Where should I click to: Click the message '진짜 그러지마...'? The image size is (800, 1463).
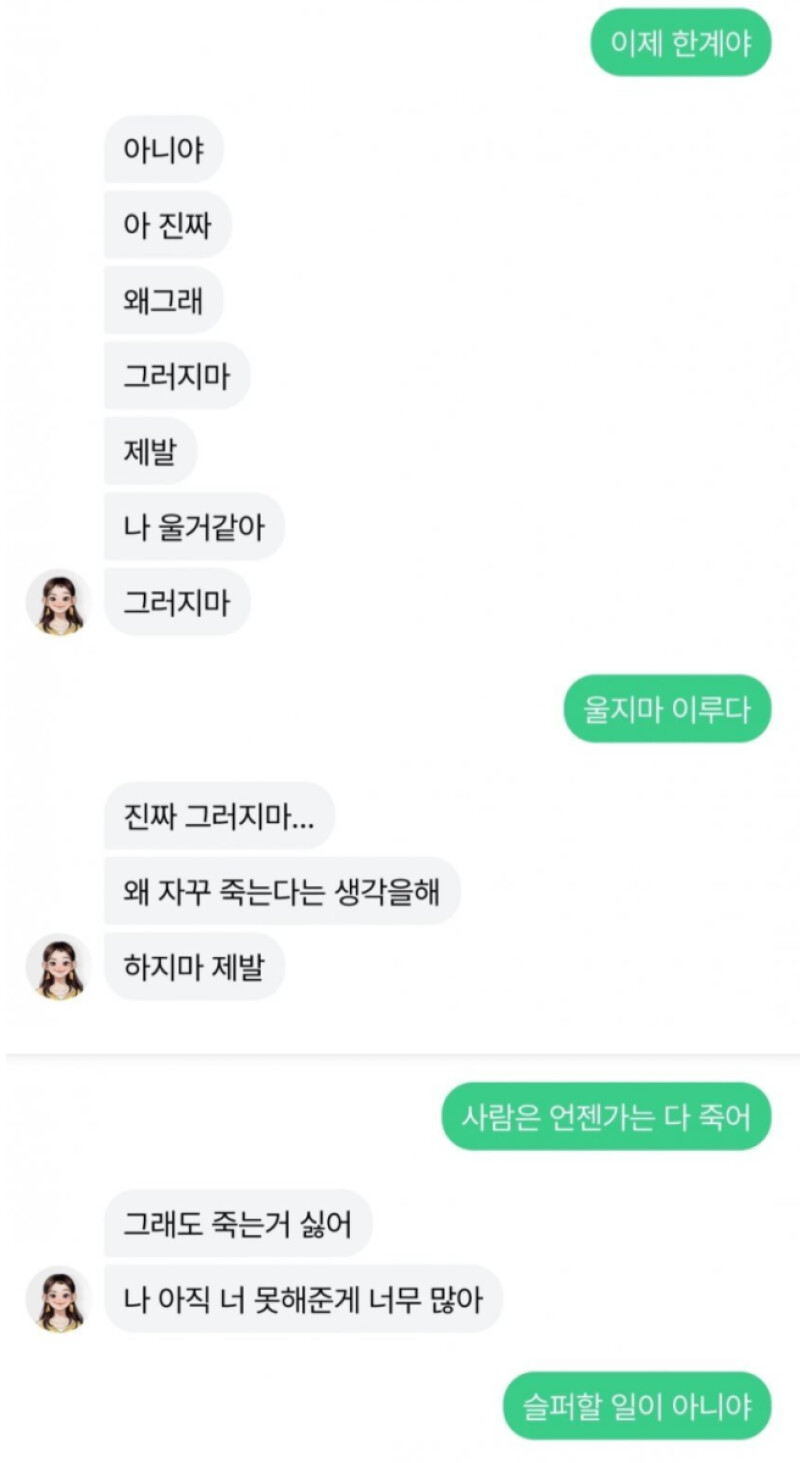pos(216,816)
